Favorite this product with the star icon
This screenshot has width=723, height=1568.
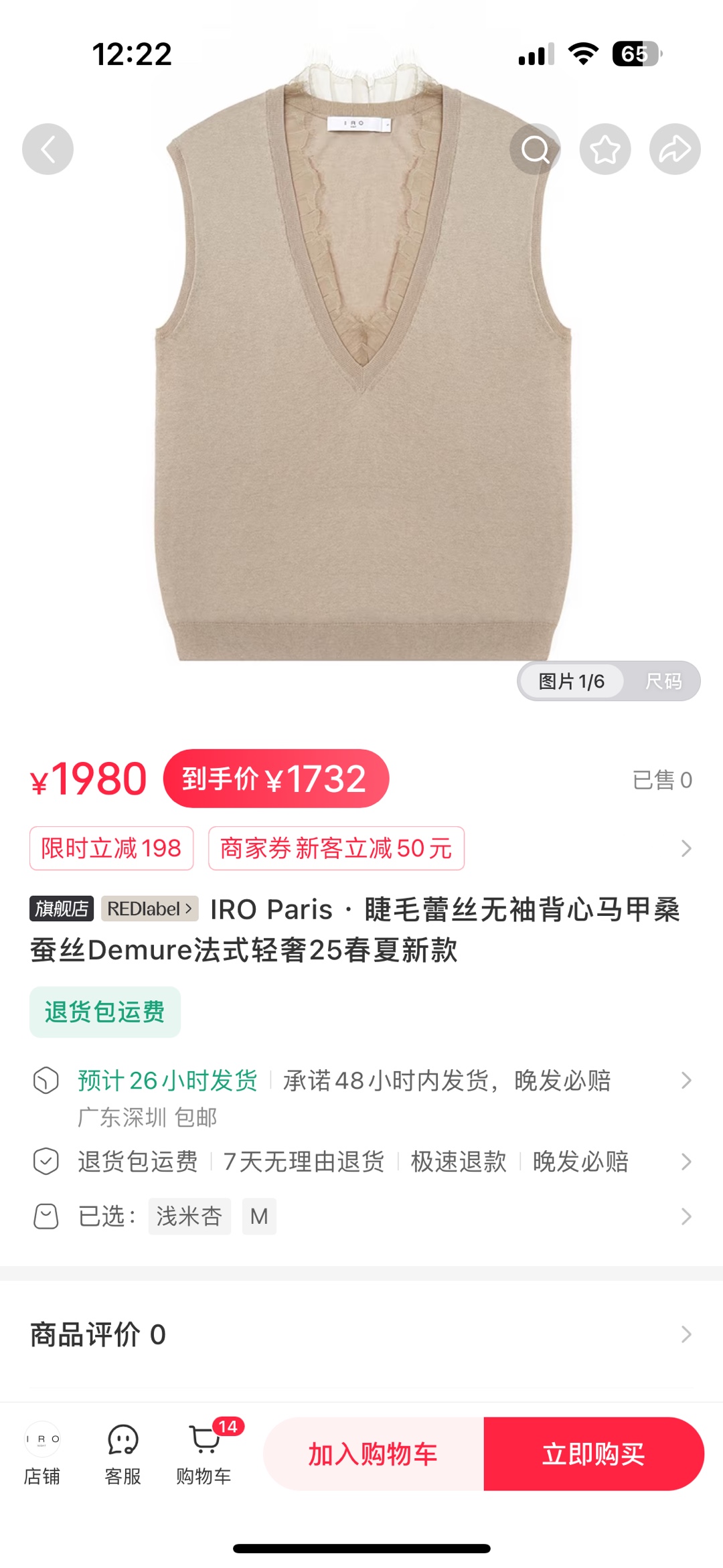605,149
